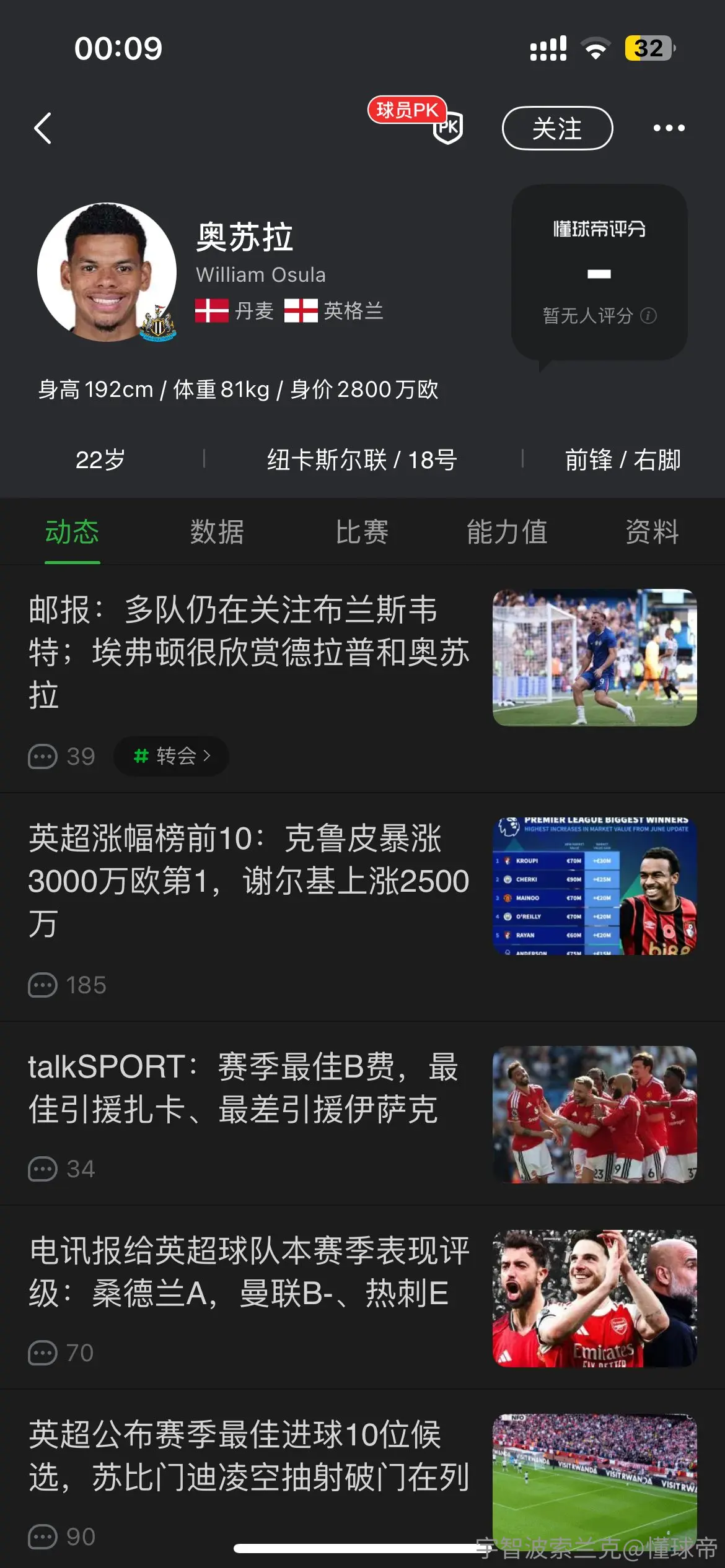Follow the player with the 关注 button
Screen dimensions: 725x1568
pyautogui.click(x=557, y=128)
